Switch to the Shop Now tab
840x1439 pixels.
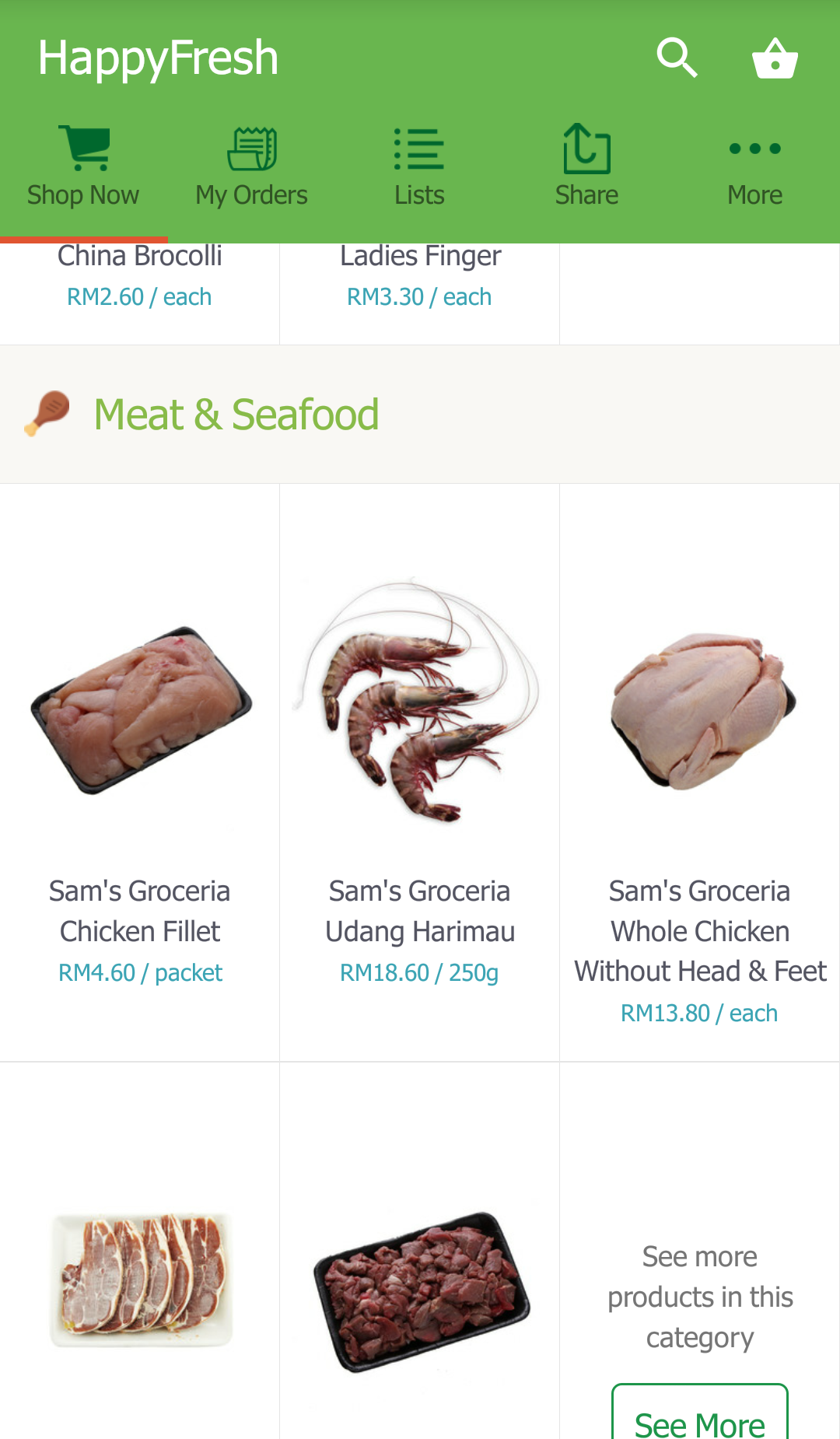[83, 167]
